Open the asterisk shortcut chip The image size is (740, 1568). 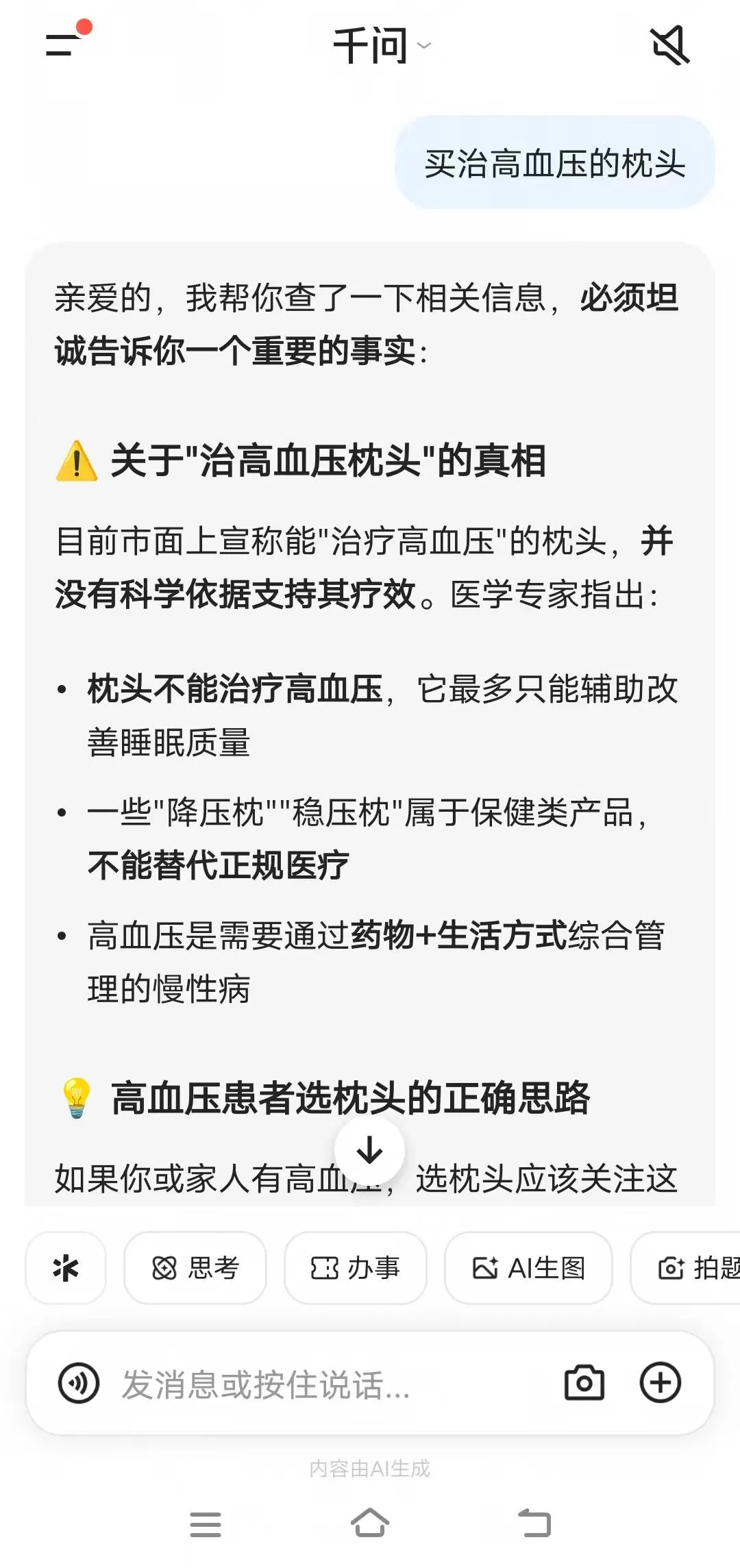click(66, 1268)
